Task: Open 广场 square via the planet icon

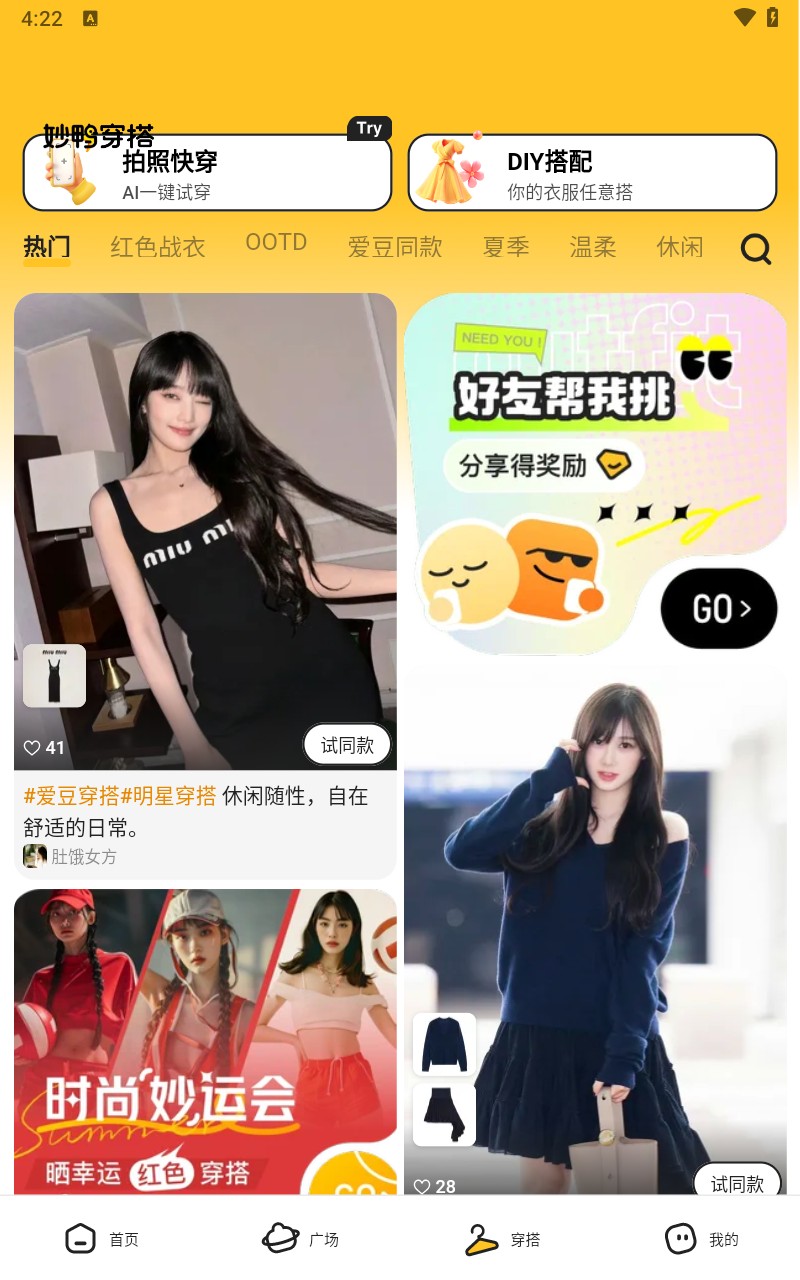Action: click(282, 1238)
